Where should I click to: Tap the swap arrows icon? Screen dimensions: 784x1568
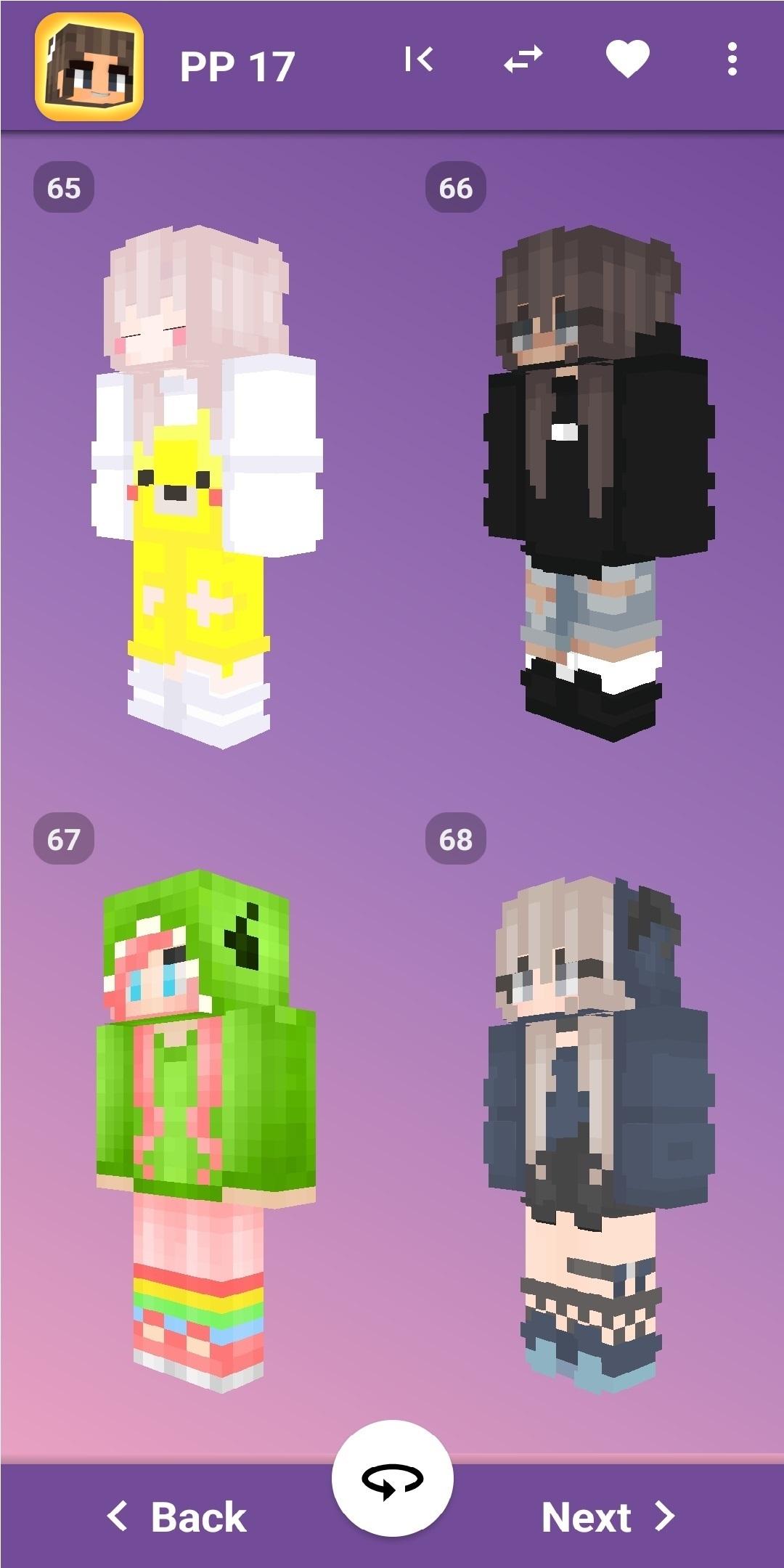click(x=523, y=60)
